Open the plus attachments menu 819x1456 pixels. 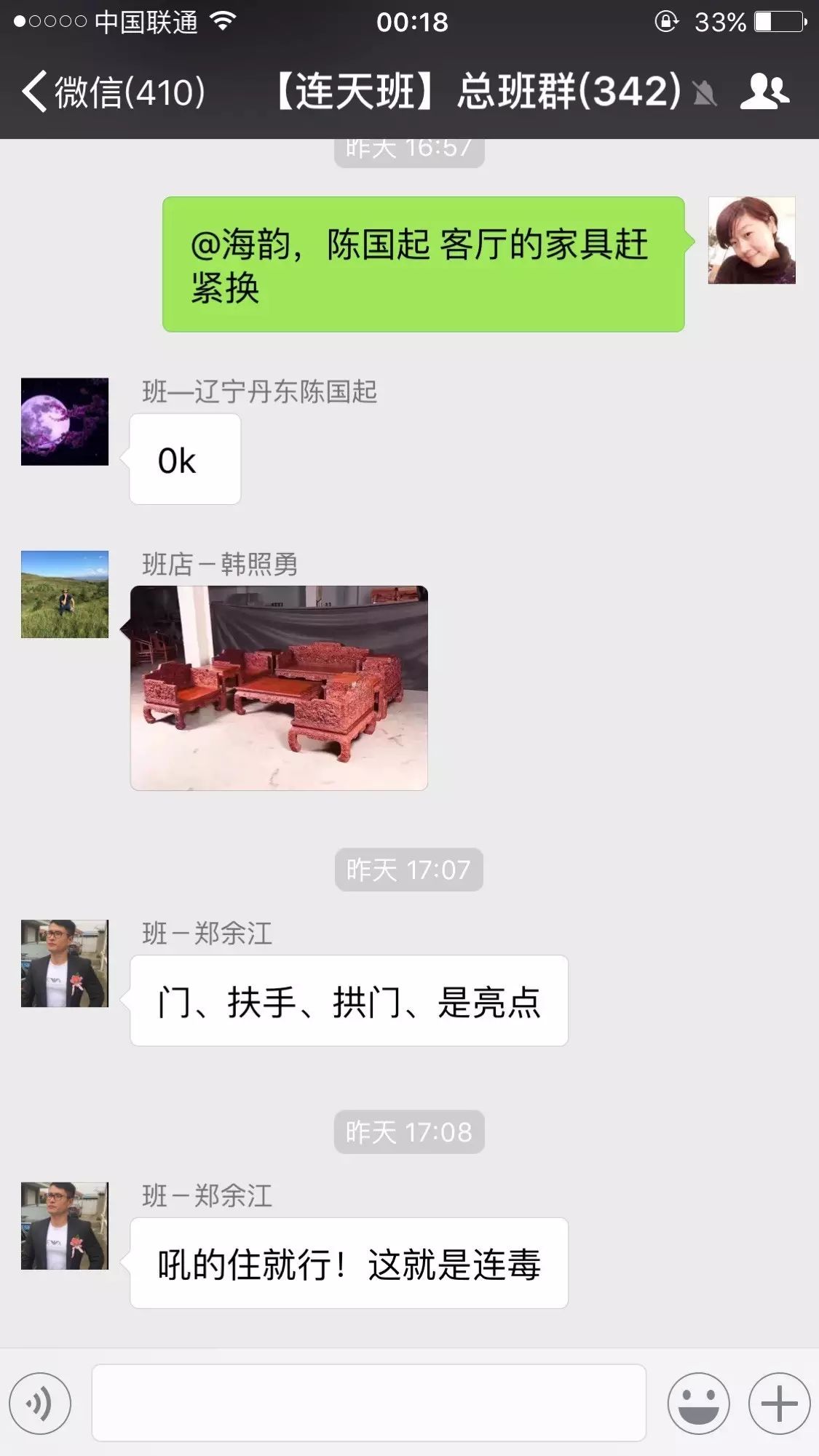tap(779, 1404)
